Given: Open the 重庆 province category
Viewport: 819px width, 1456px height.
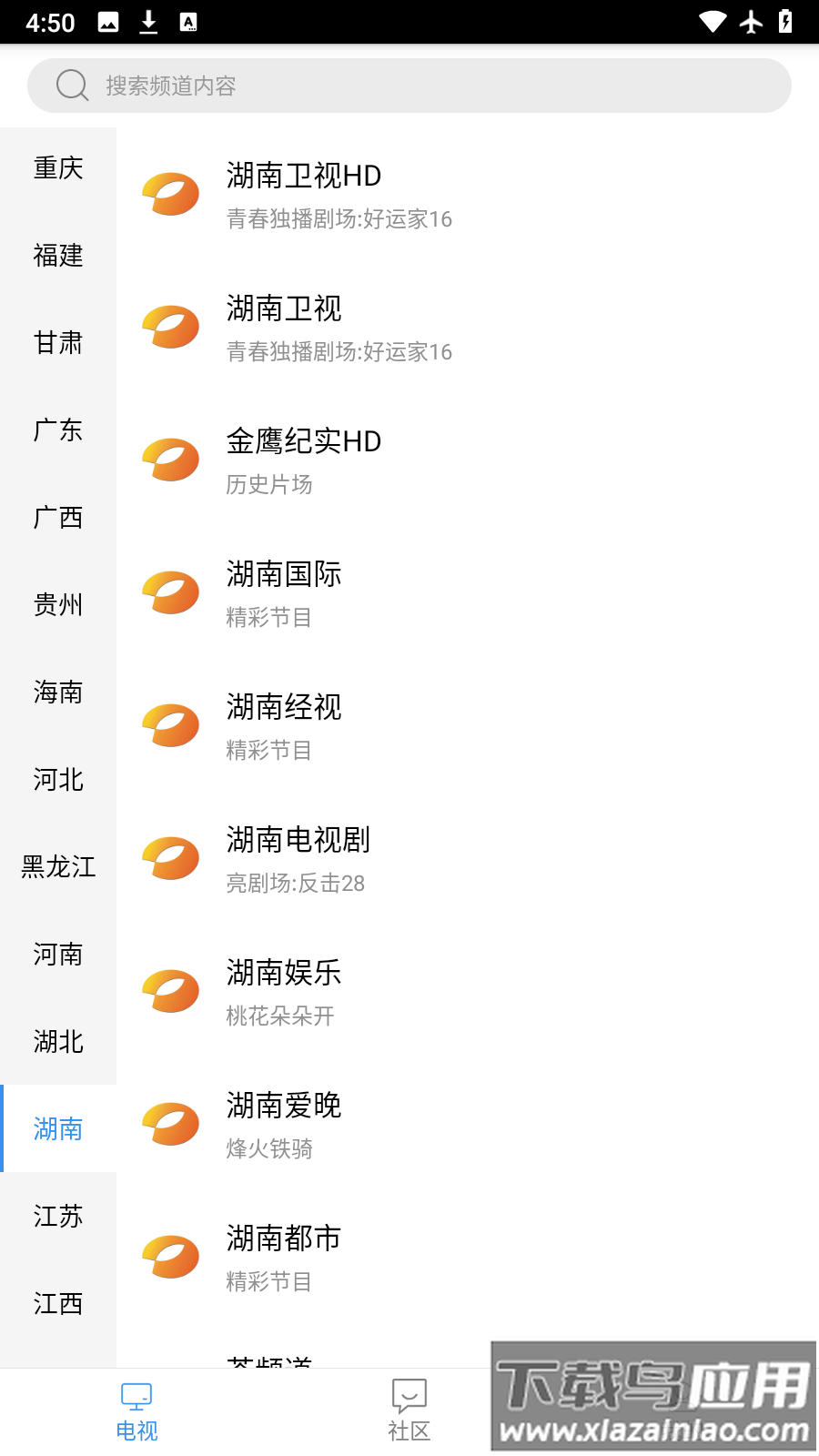Looking at the screenshot, I should (57, 167).
